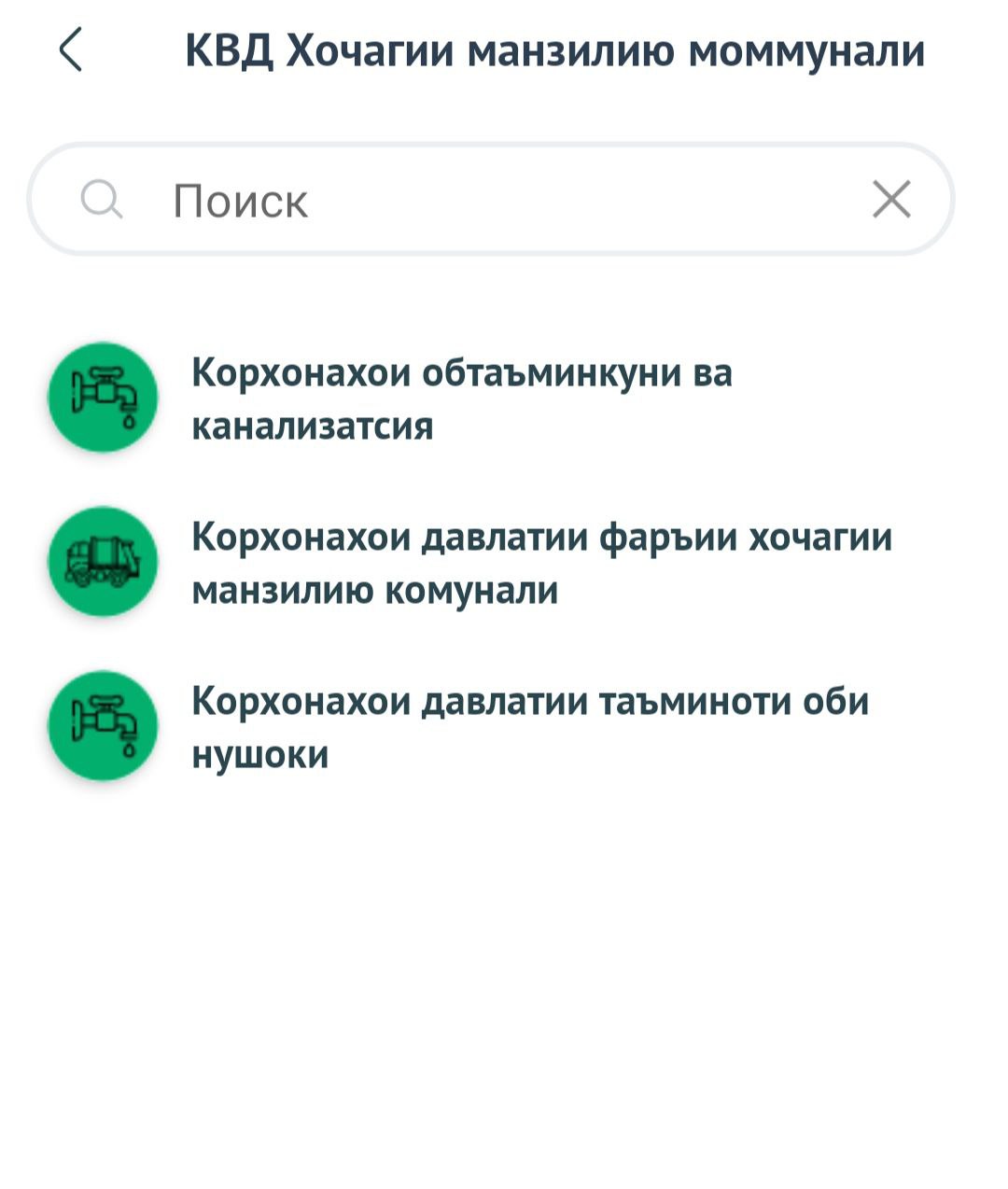The image size is (1008, 1189).
Task: Select Корхонахои давлатии фаръии хочагии манзилию комунали
Action: [541, 563]
